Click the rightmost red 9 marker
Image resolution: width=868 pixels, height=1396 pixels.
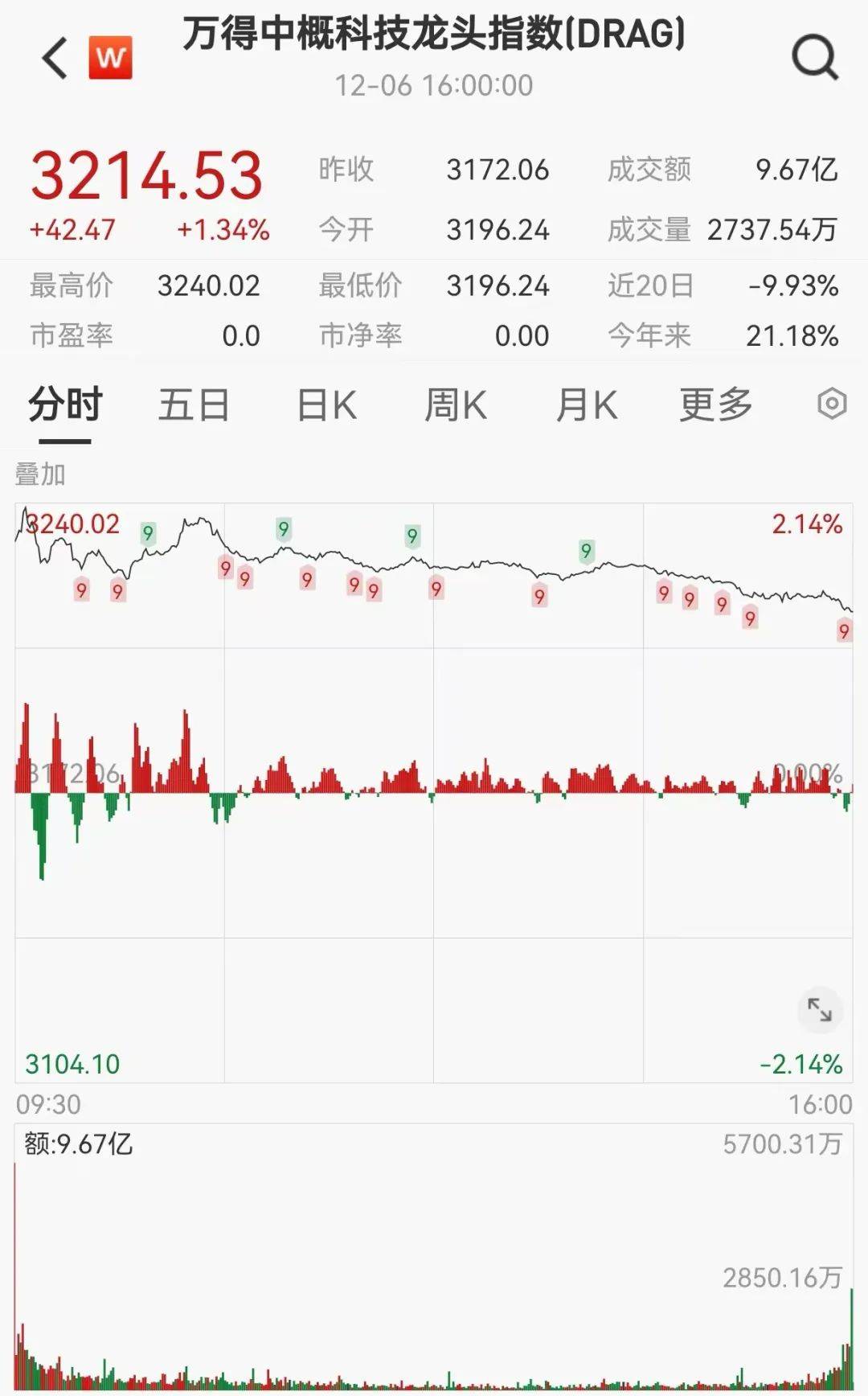[845, 633]
